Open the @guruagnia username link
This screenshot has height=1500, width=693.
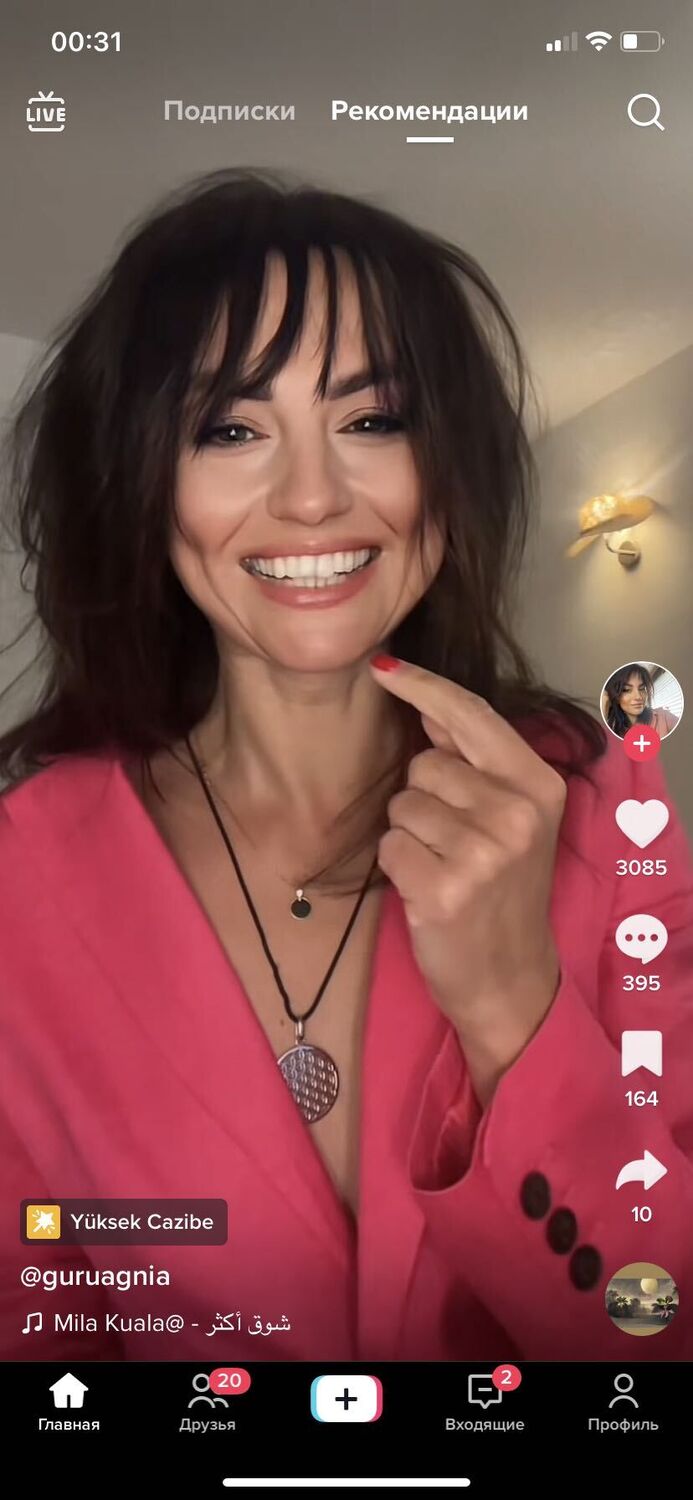[96, 1276]
